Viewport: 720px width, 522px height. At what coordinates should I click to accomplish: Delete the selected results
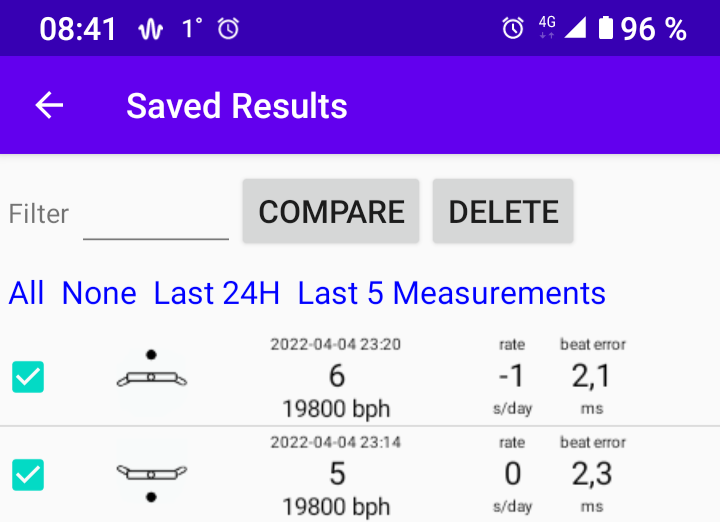point(503,212)
